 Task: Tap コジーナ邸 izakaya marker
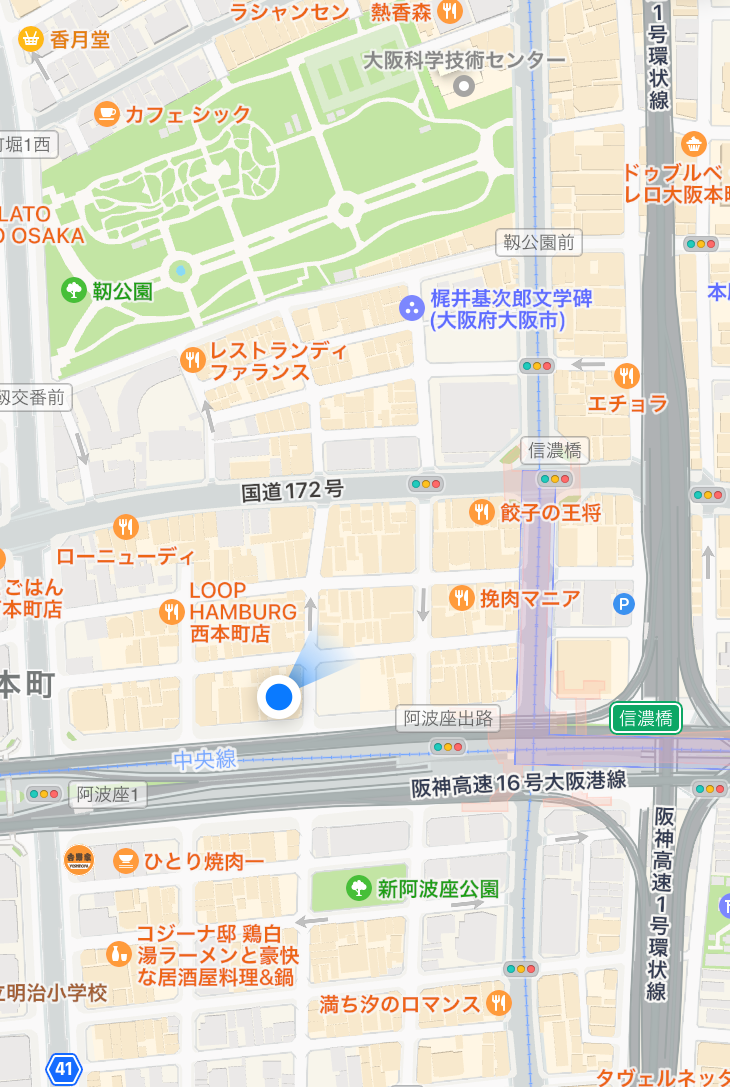(x=119, y=953)
